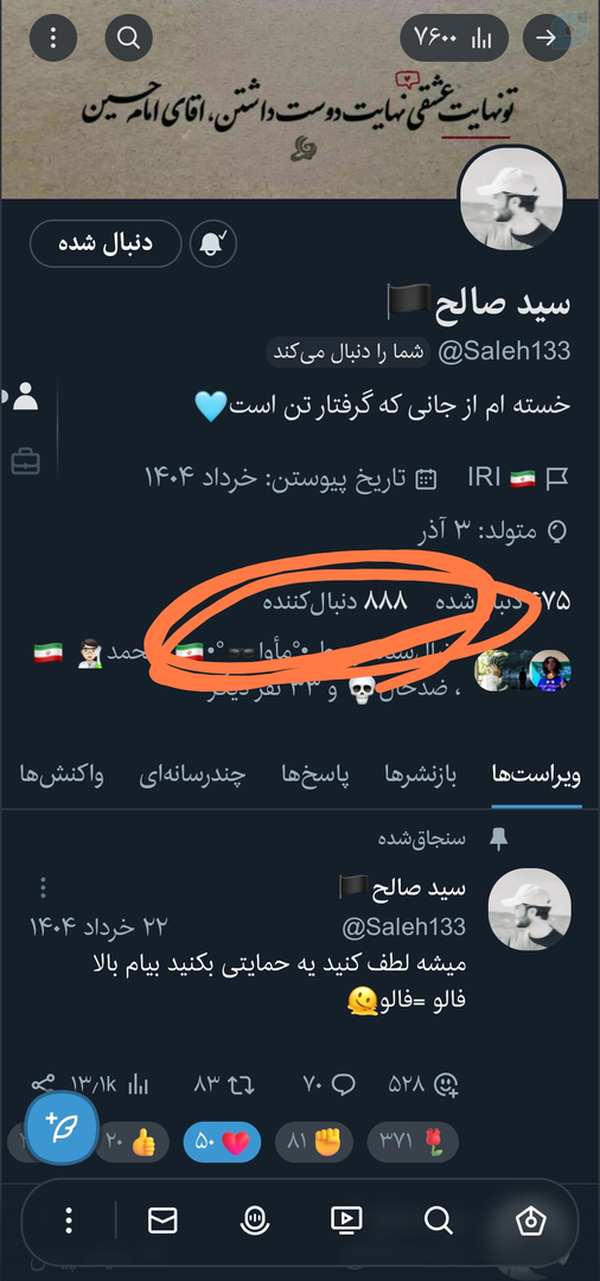Switch to the بازنشرها tab
This screenshot has width=600, height=1281.
[x=420, y=775]
